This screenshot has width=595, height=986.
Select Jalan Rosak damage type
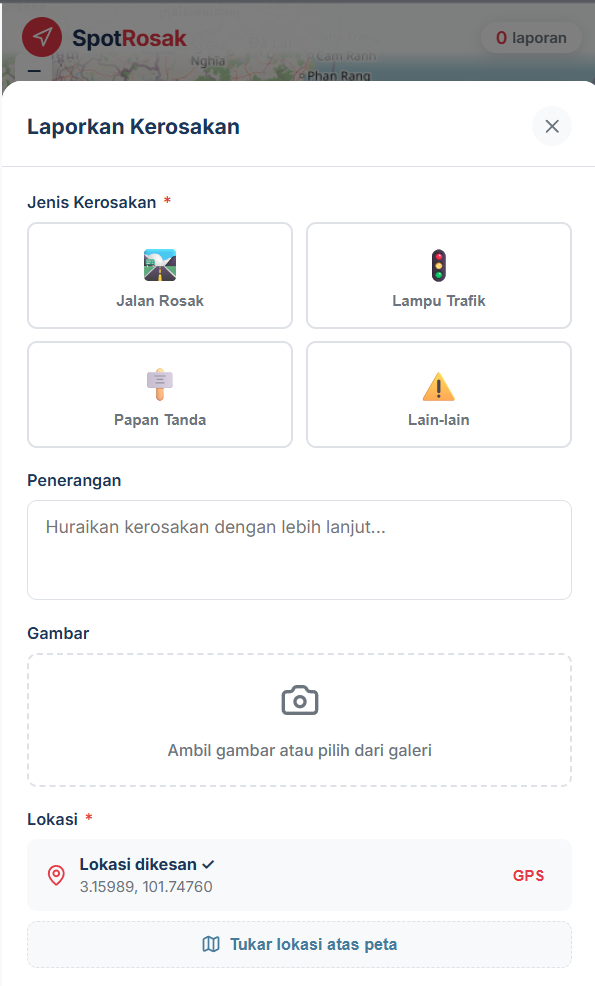(160, 275)
